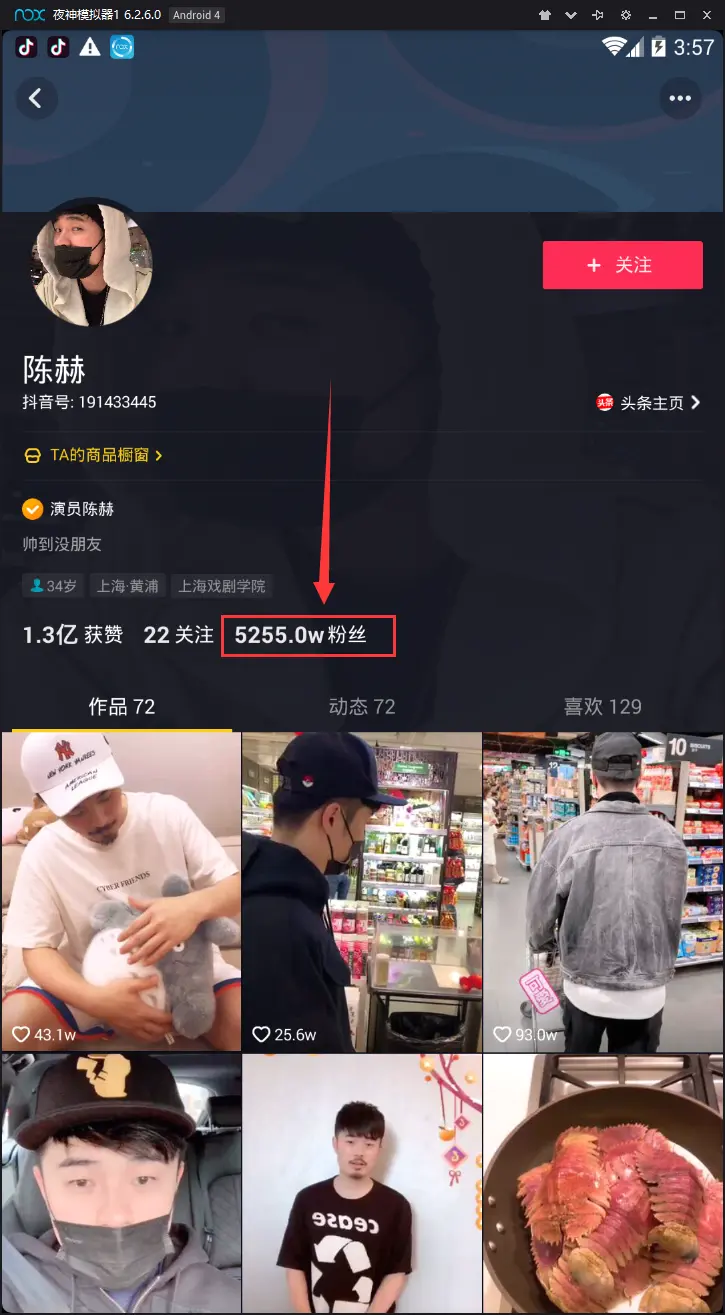Follow 陈赫 with the 关注 button

pos(622,265)
